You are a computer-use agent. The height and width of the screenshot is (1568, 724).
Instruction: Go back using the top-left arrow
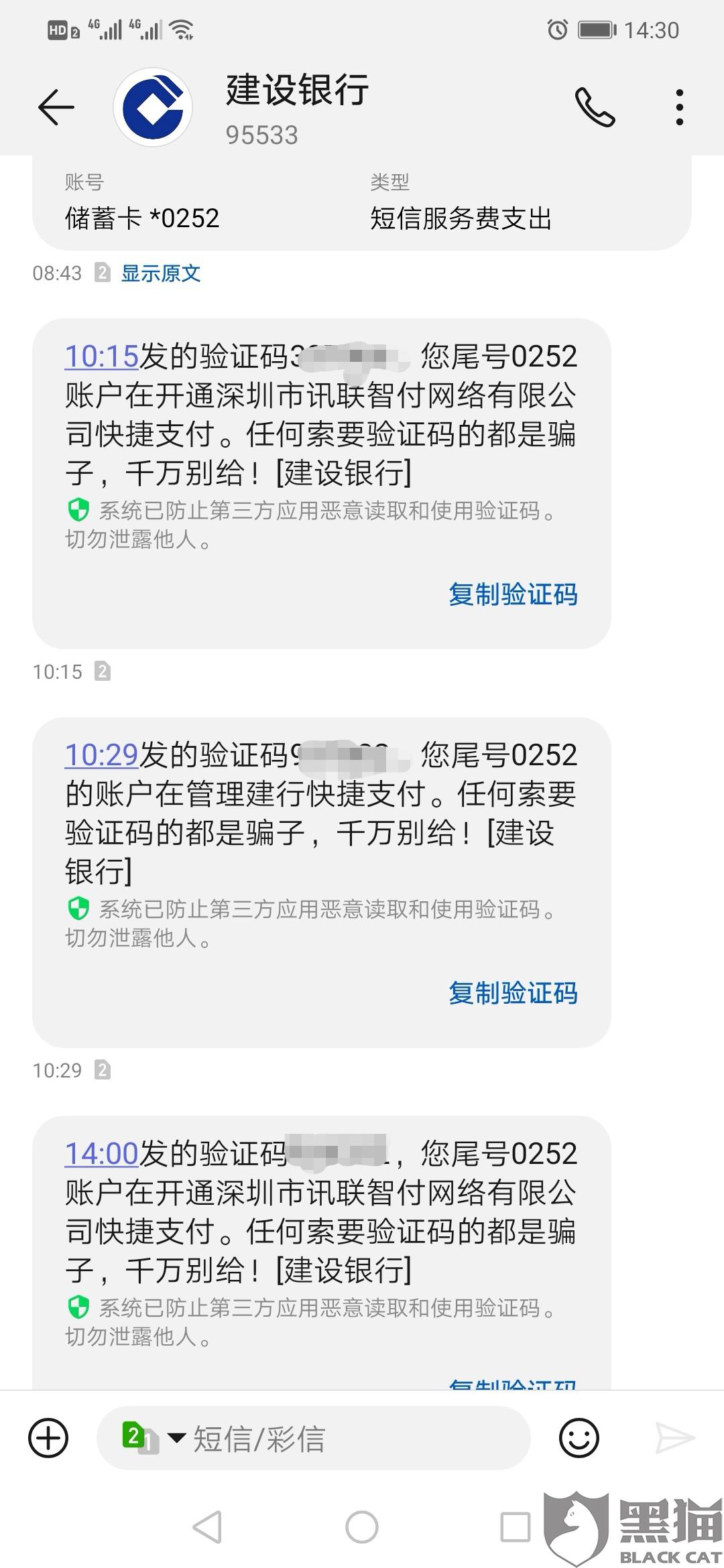(56, 107)
